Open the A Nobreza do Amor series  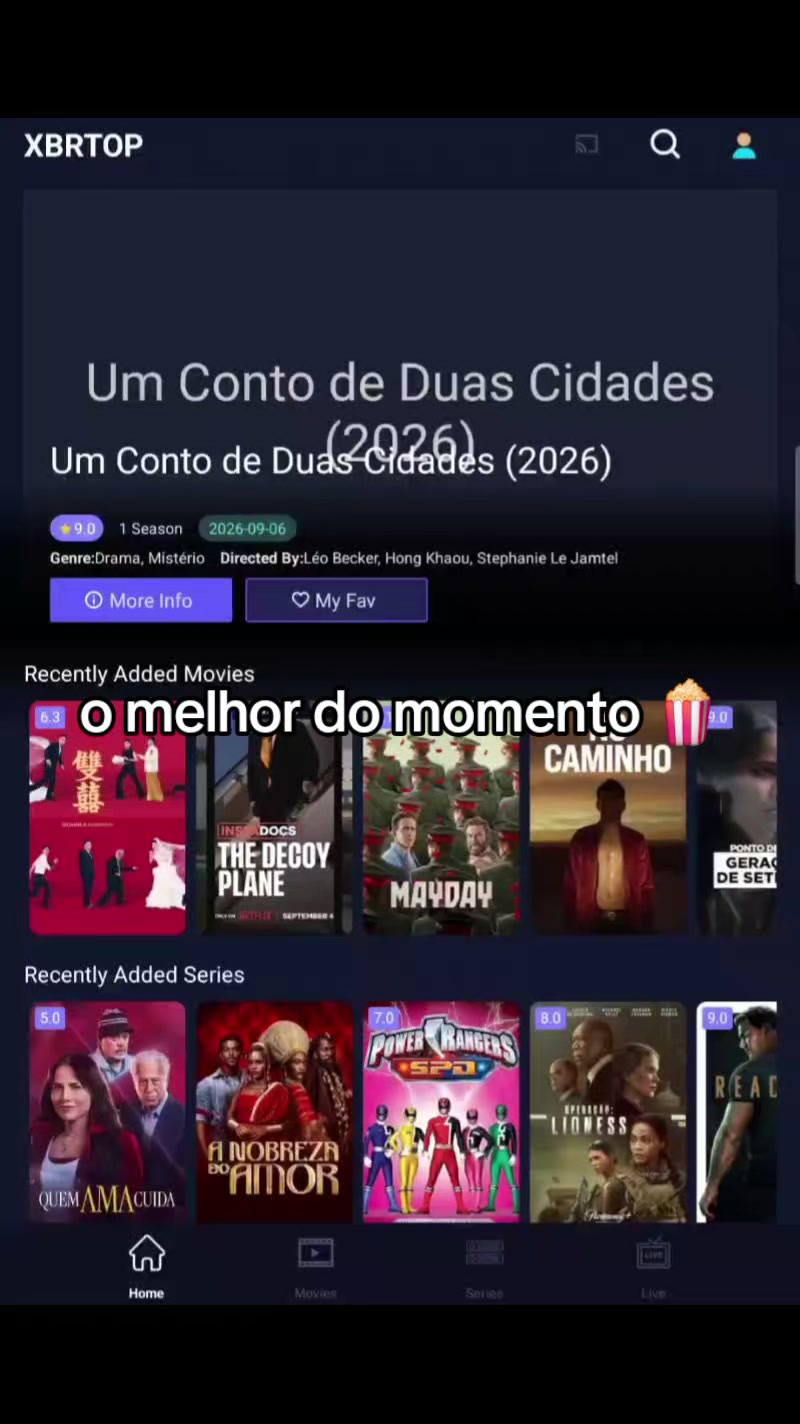[275, 1112]
